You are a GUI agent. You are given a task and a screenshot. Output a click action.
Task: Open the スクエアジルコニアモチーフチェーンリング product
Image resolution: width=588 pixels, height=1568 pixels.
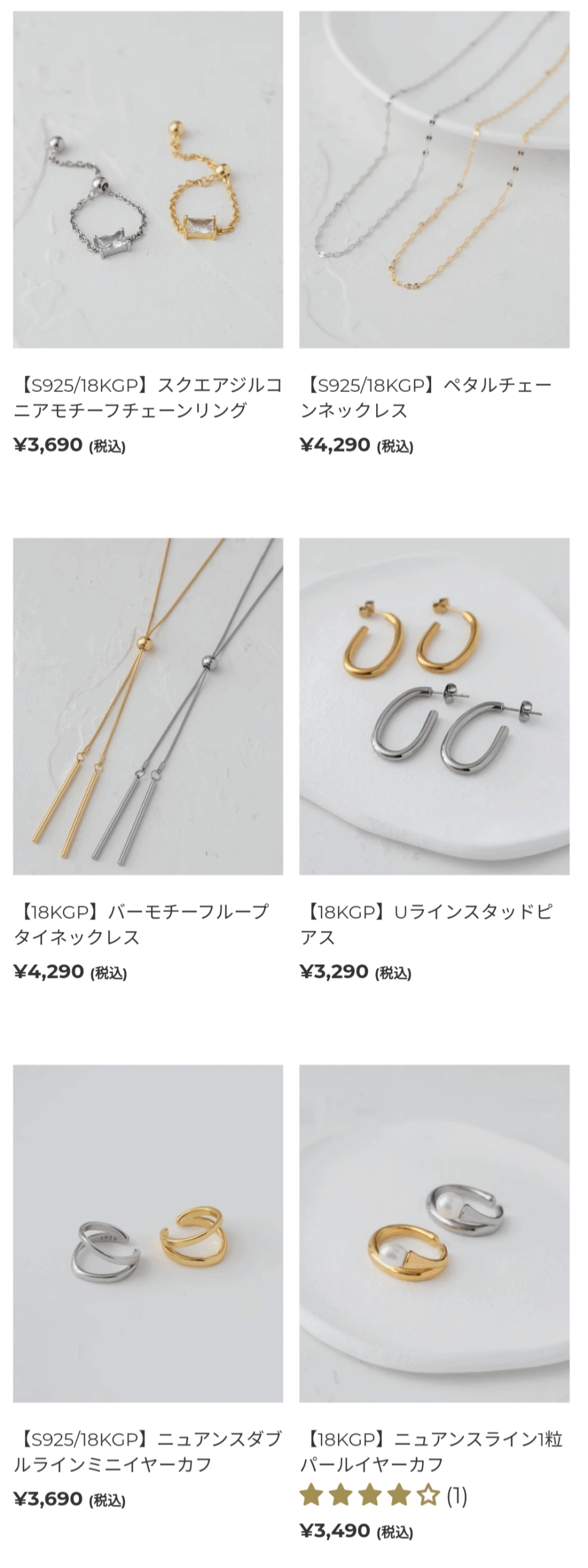tap(148, 180)
